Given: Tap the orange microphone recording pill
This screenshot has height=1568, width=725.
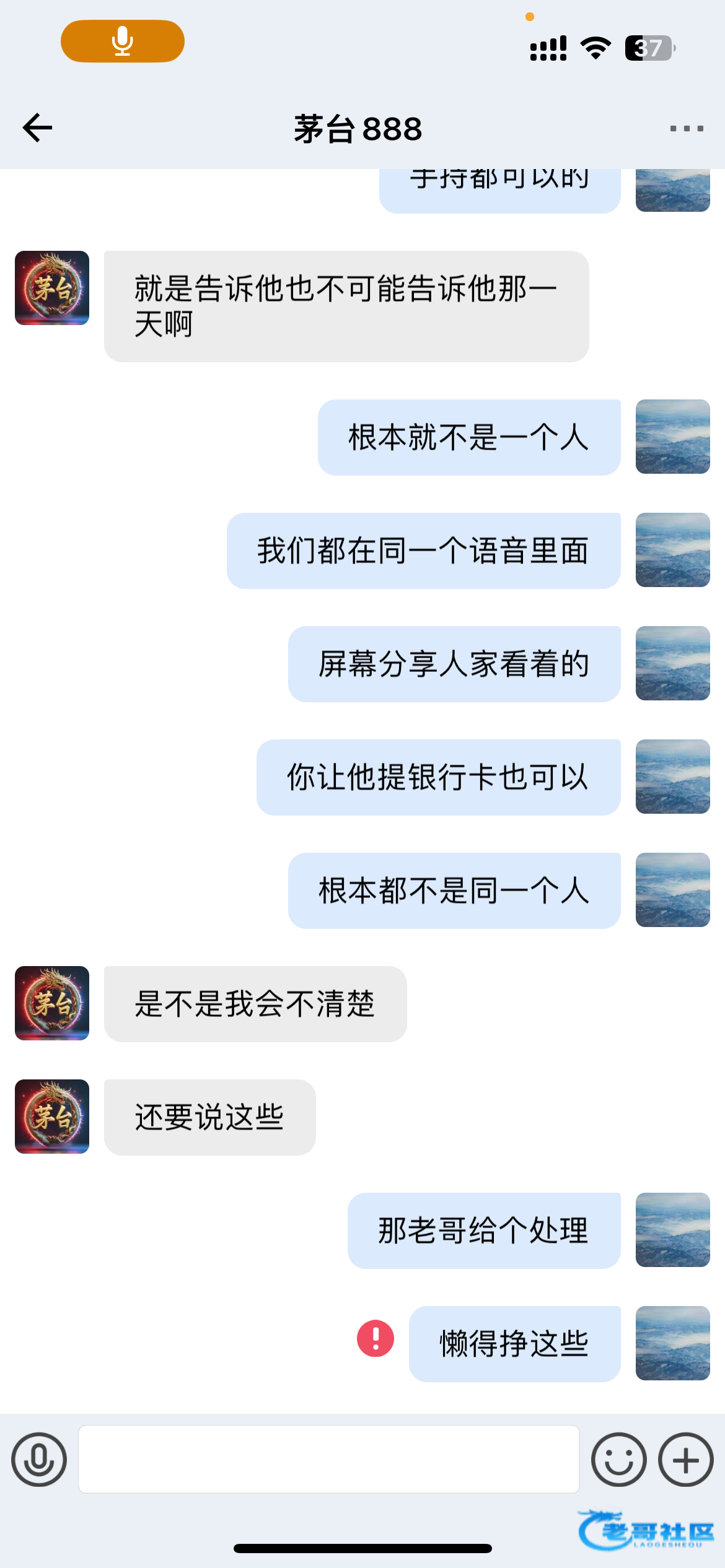Looking at the screenshot, I should pos(123,41).
